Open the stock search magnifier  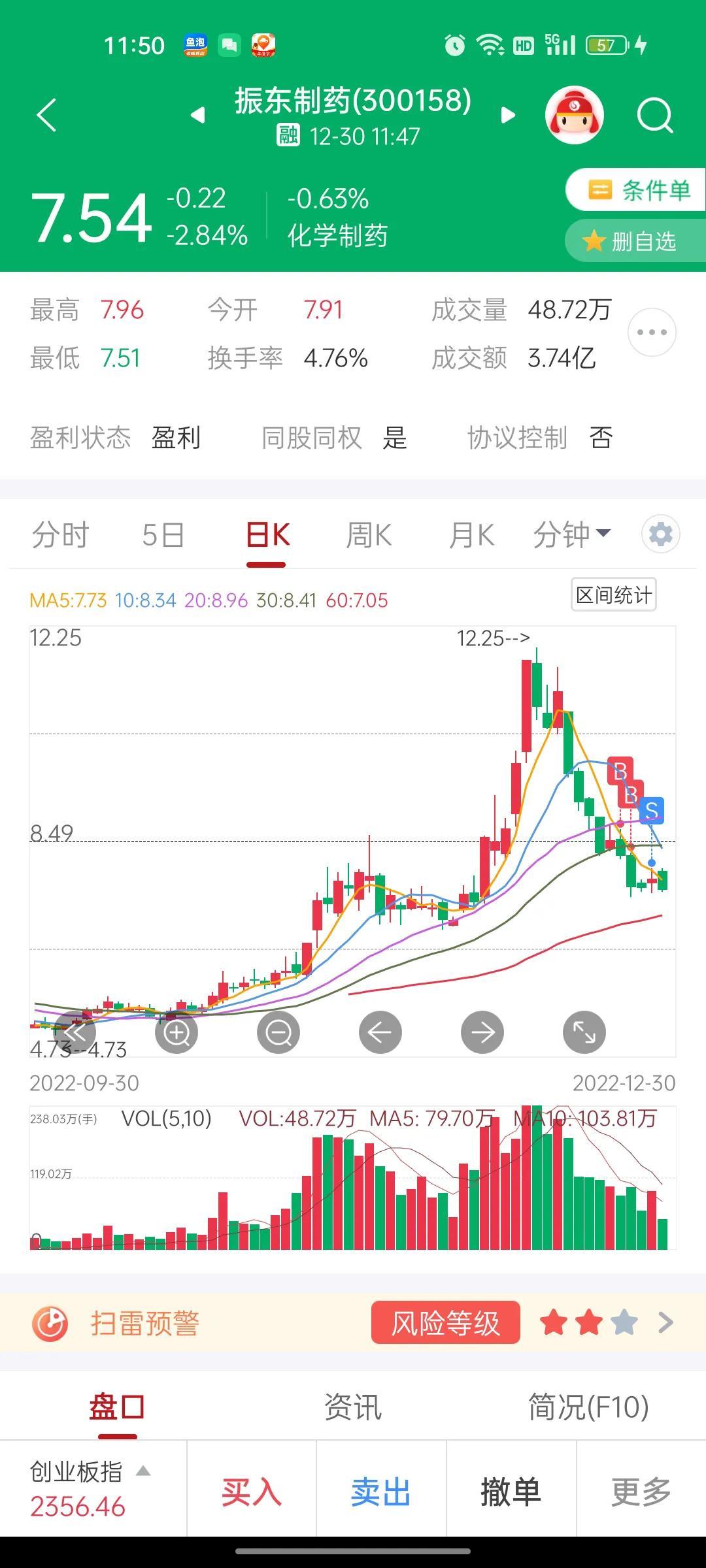point(654,116)
